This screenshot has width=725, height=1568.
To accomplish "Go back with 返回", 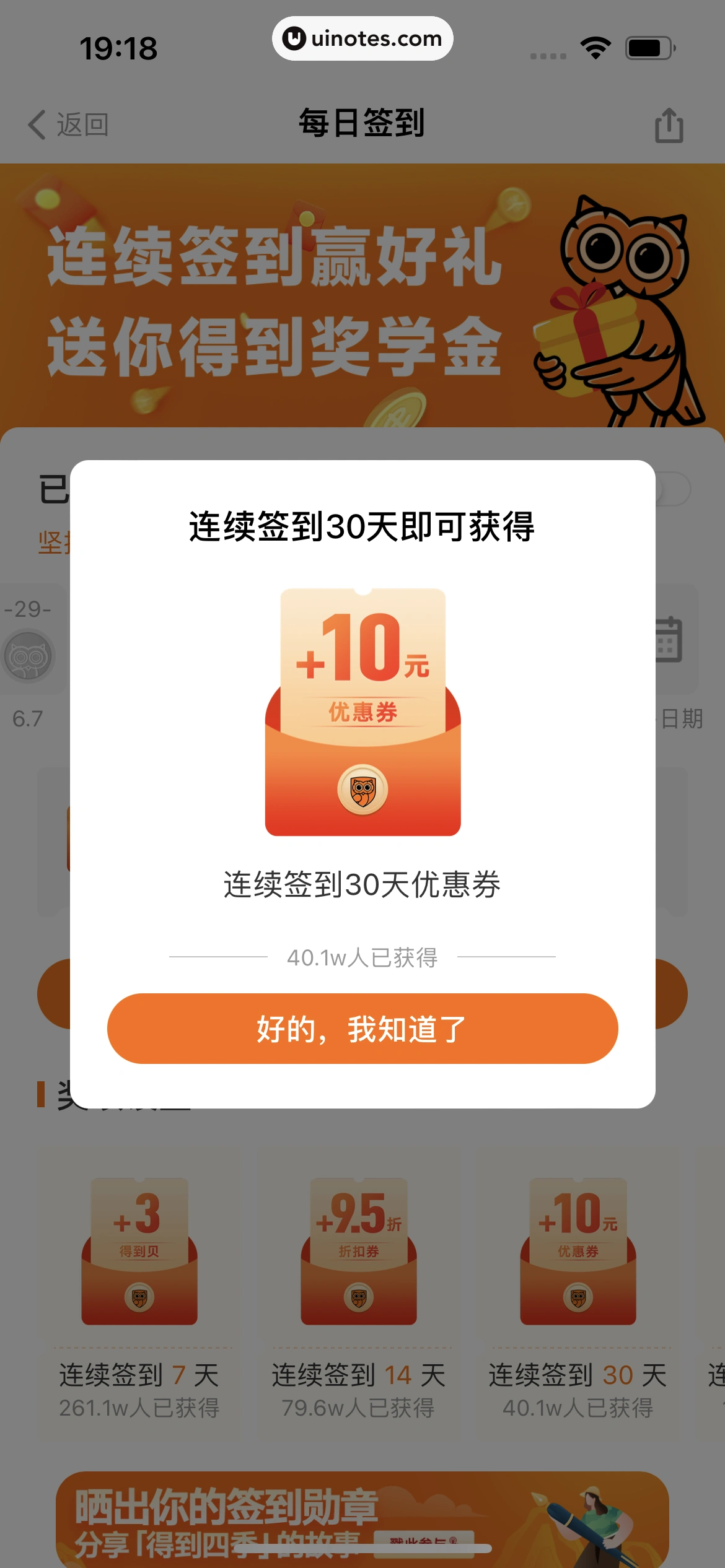I will click(x=68, y=124).
